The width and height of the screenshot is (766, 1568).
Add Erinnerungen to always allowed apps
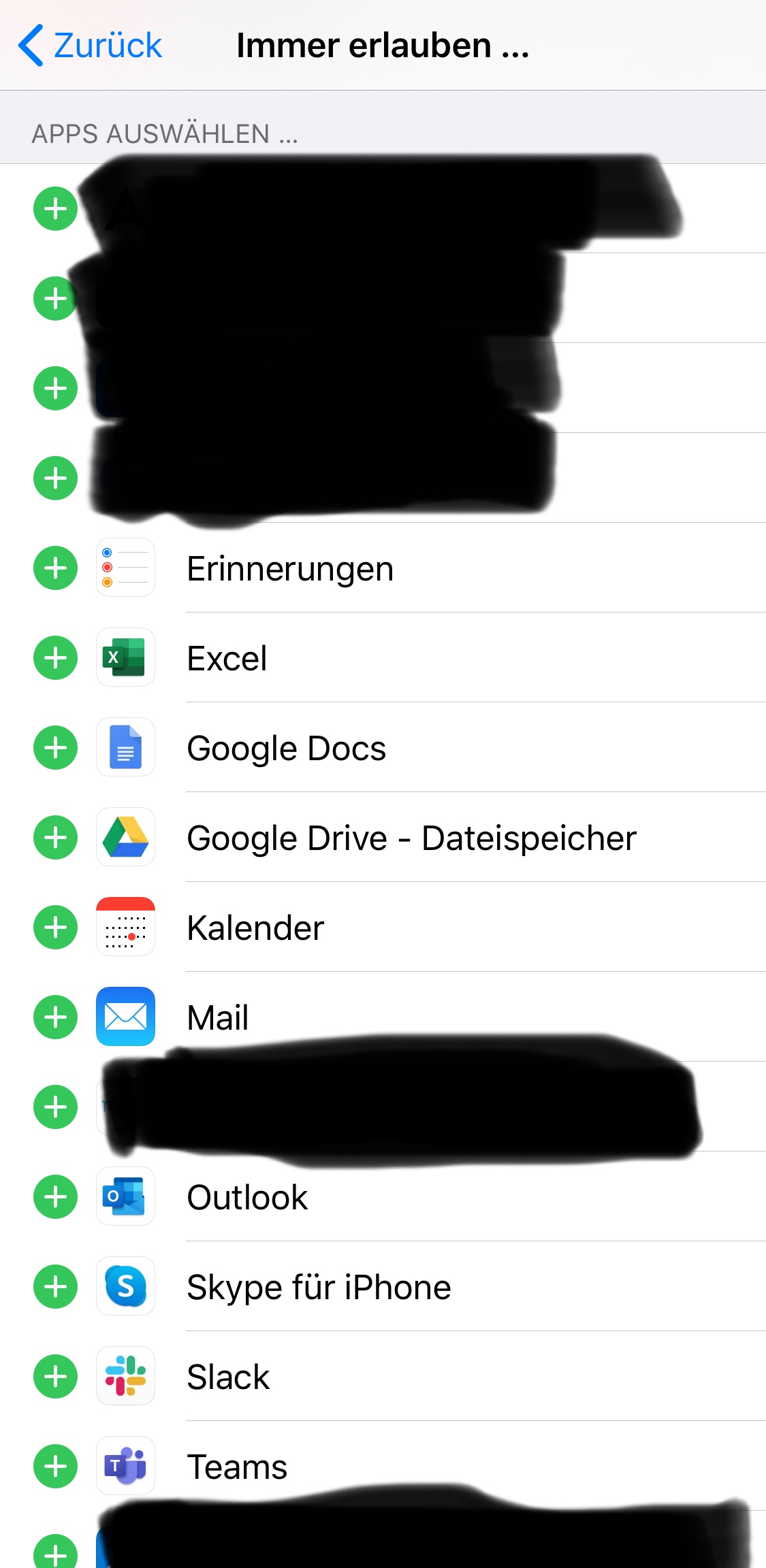click(x=55, y=568)
